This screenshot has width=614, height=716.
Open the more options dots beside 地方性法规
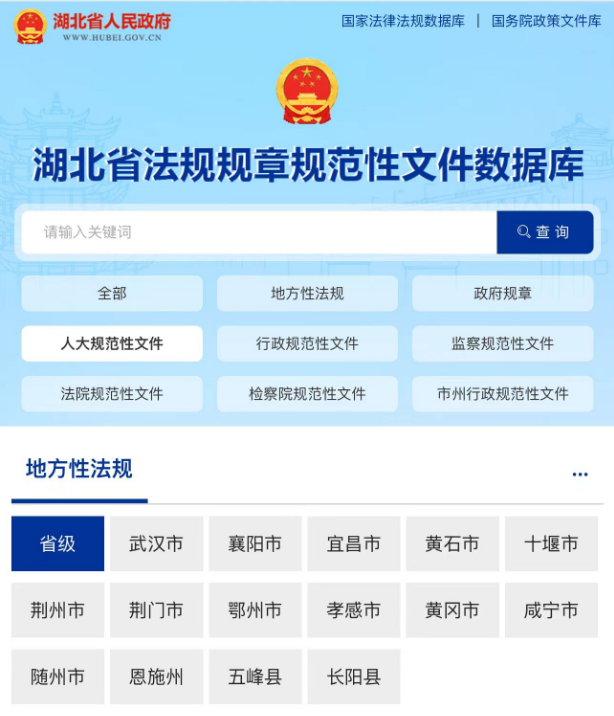coord(580,474)
